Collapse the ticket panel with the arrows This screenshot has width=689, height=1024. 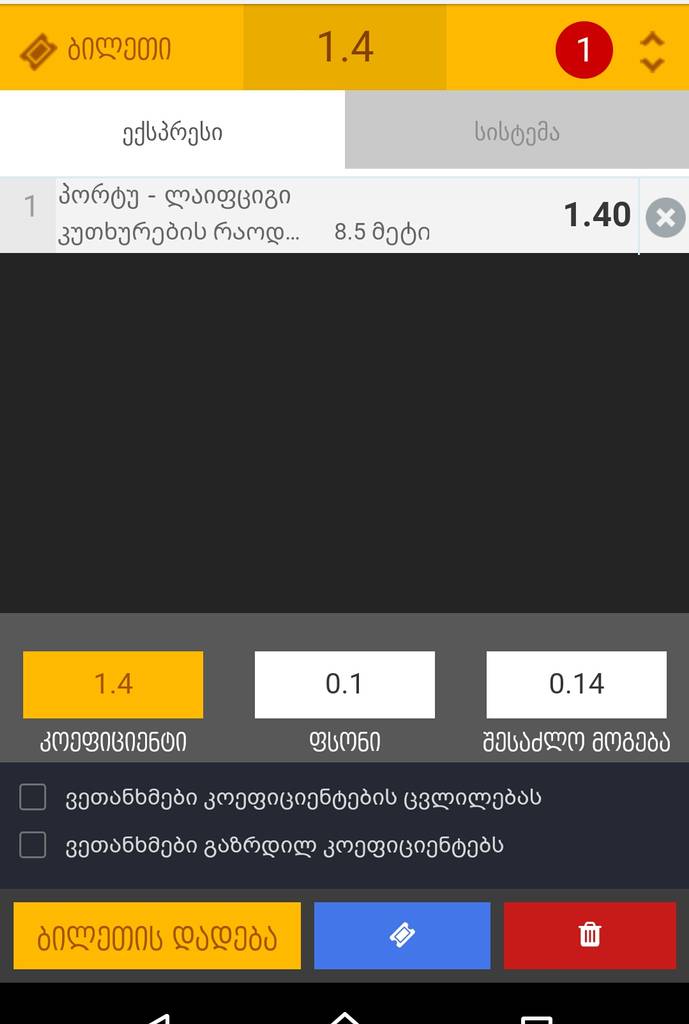652,50
